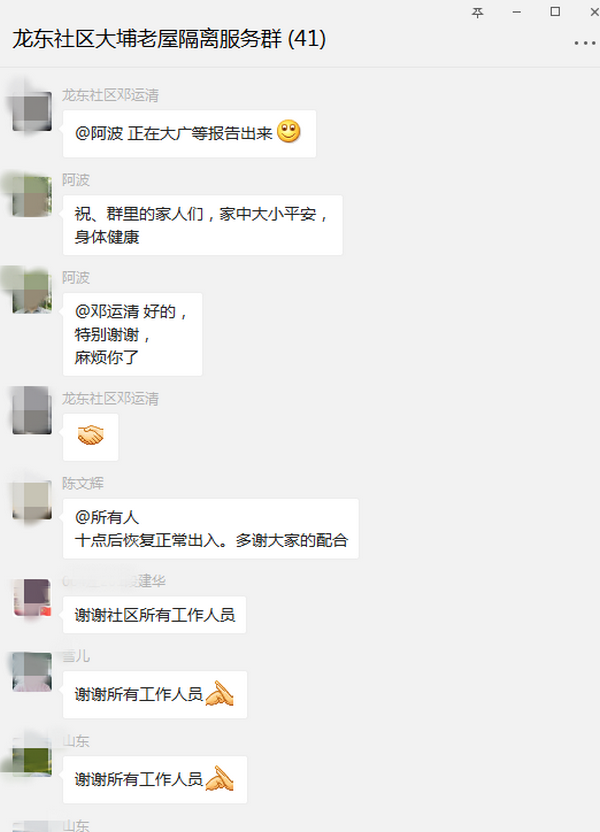
Task: Tap avatar beside 谢谢社区所有工作人员 message
Action: tap(32, 597)
